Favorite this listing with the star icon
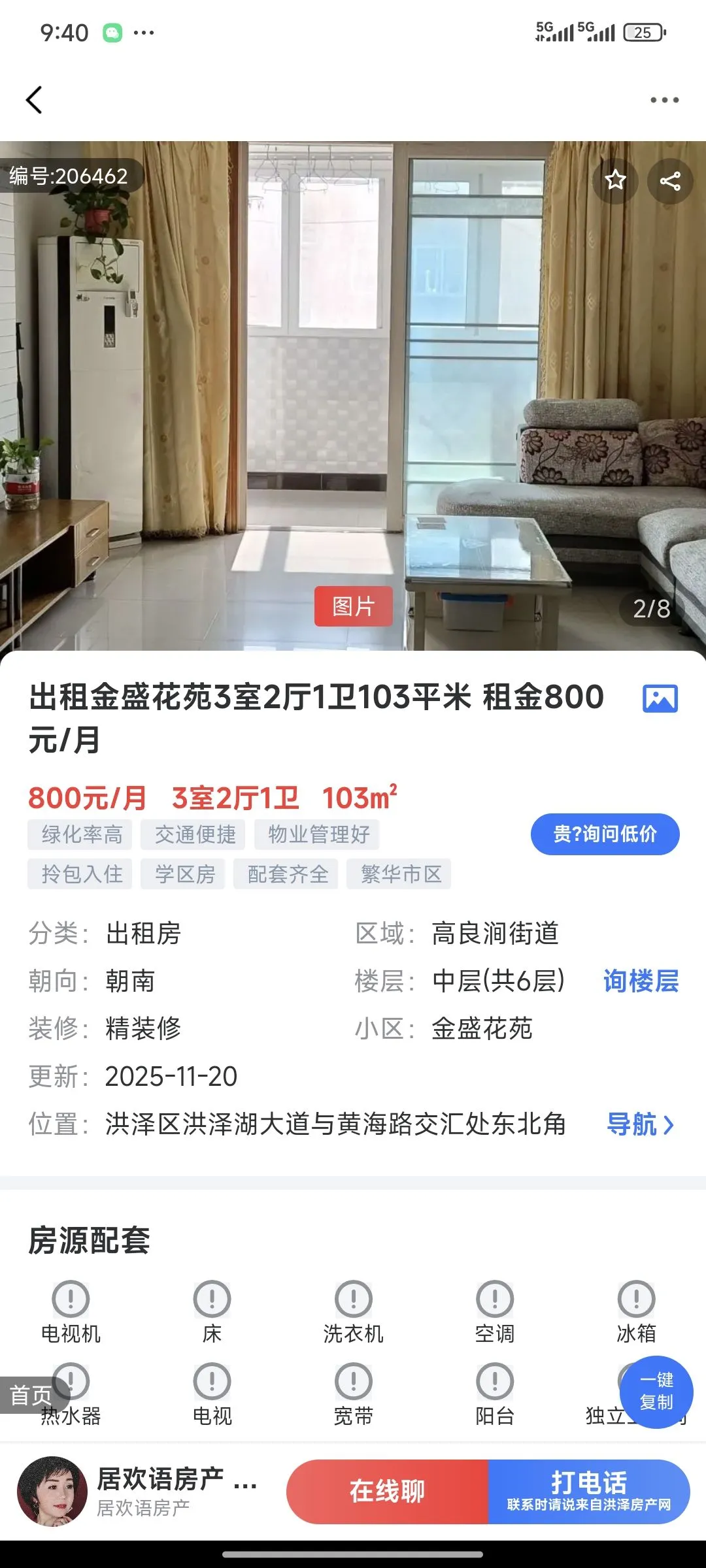This screenshot has height=1568, width=706. click(x=615, y=180)
